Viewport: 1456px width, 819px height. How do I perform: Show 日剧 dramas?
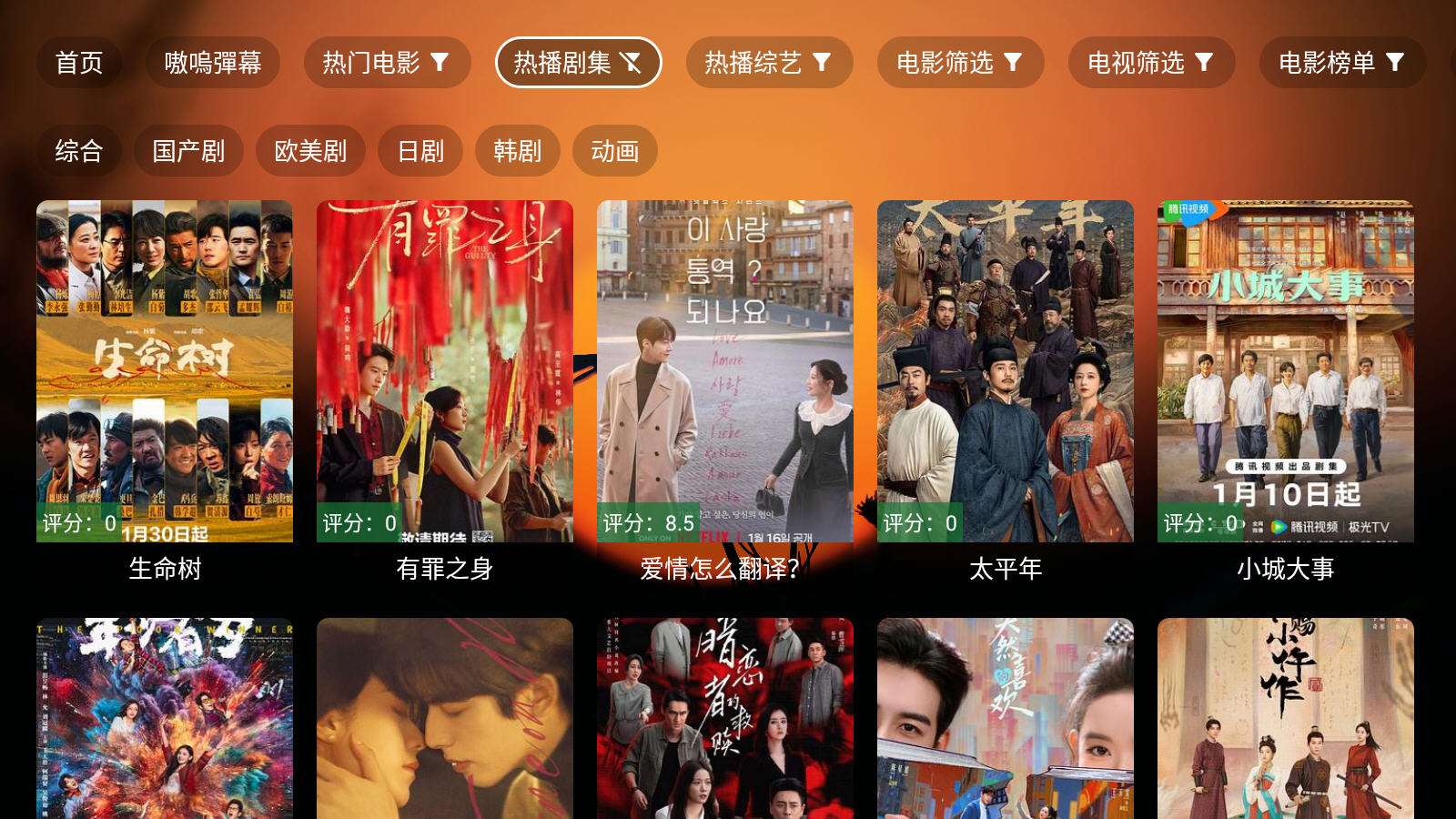(420, 151)
